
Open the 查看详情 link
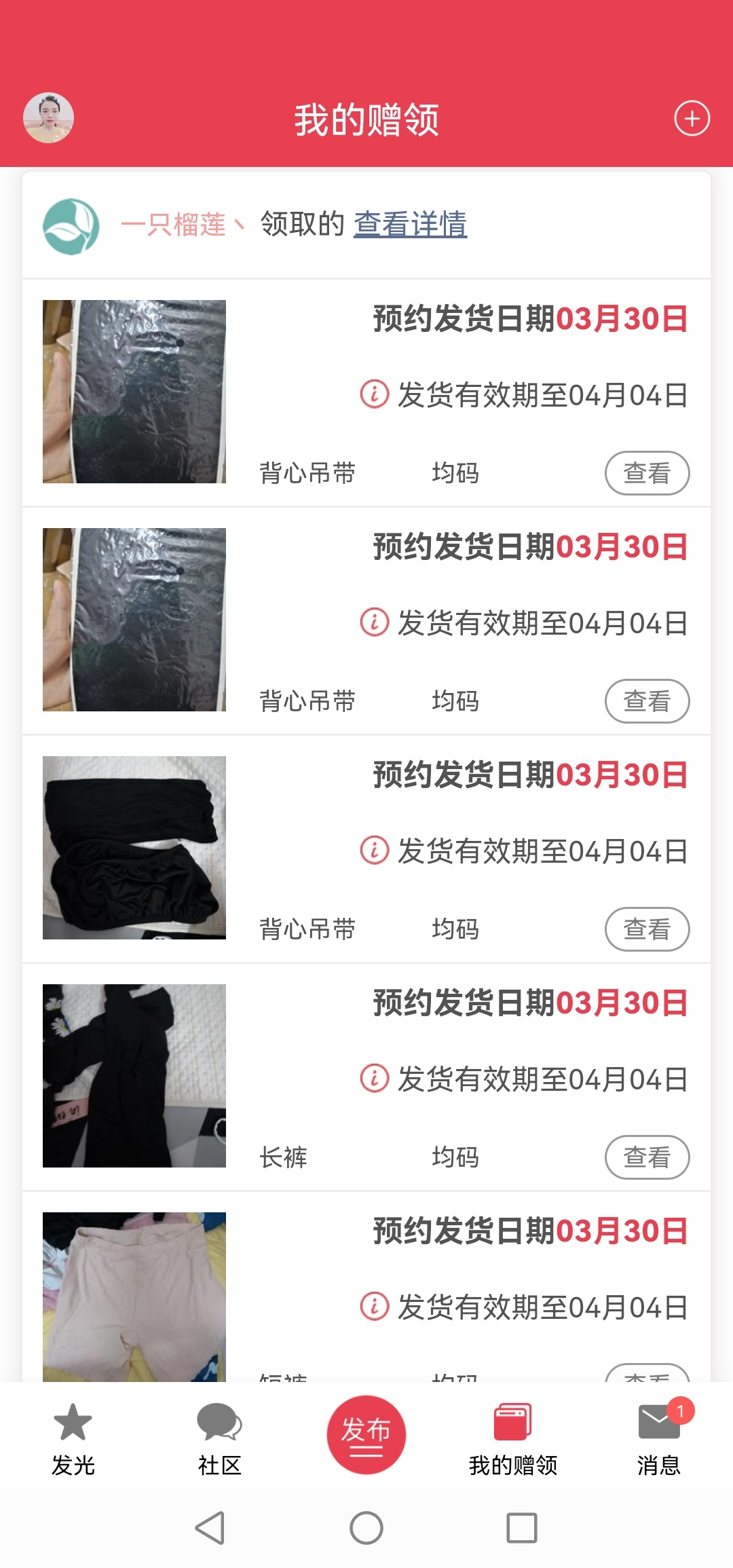click(410, 224)
